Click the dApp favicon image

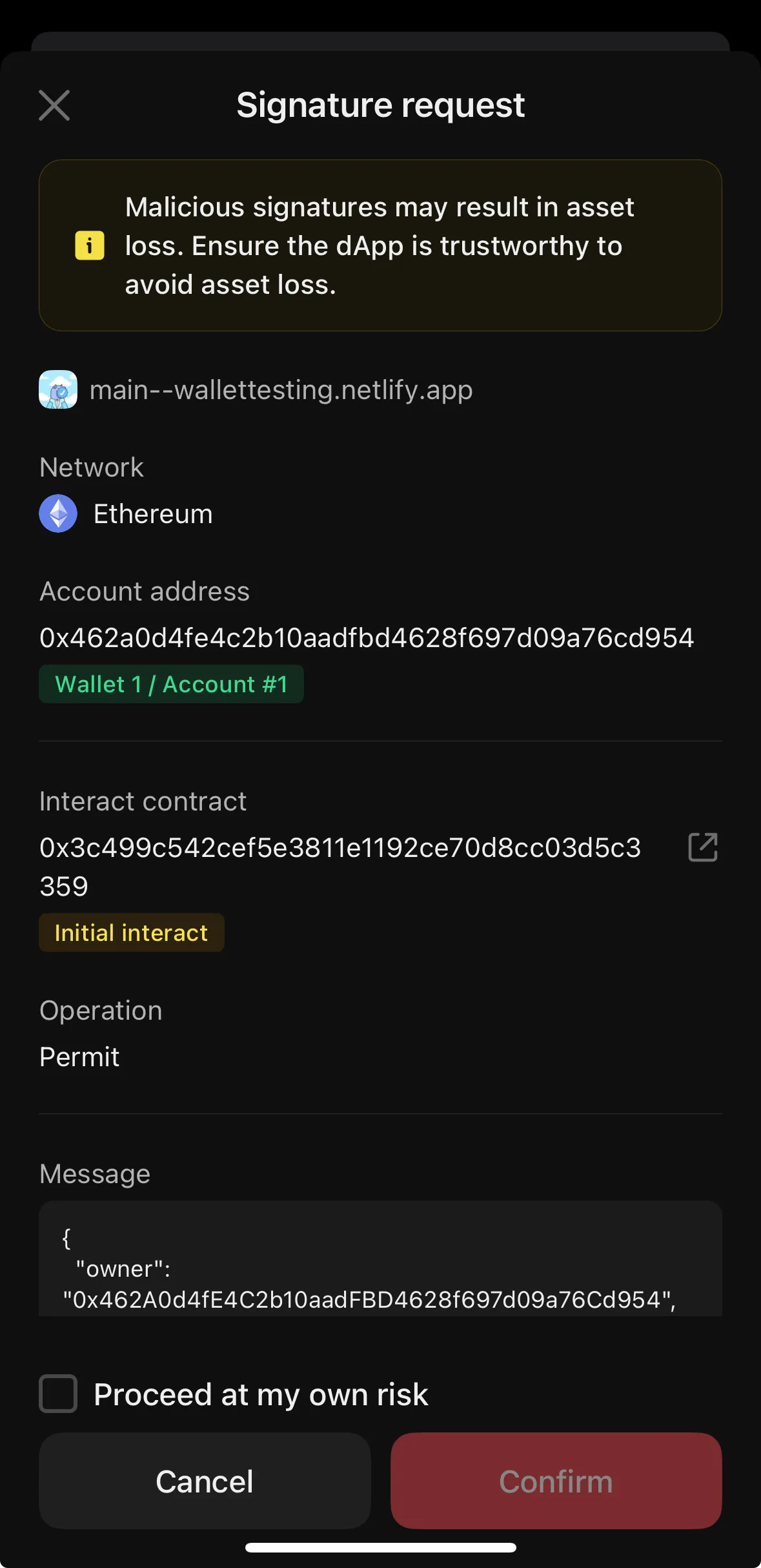click(58, 389)
